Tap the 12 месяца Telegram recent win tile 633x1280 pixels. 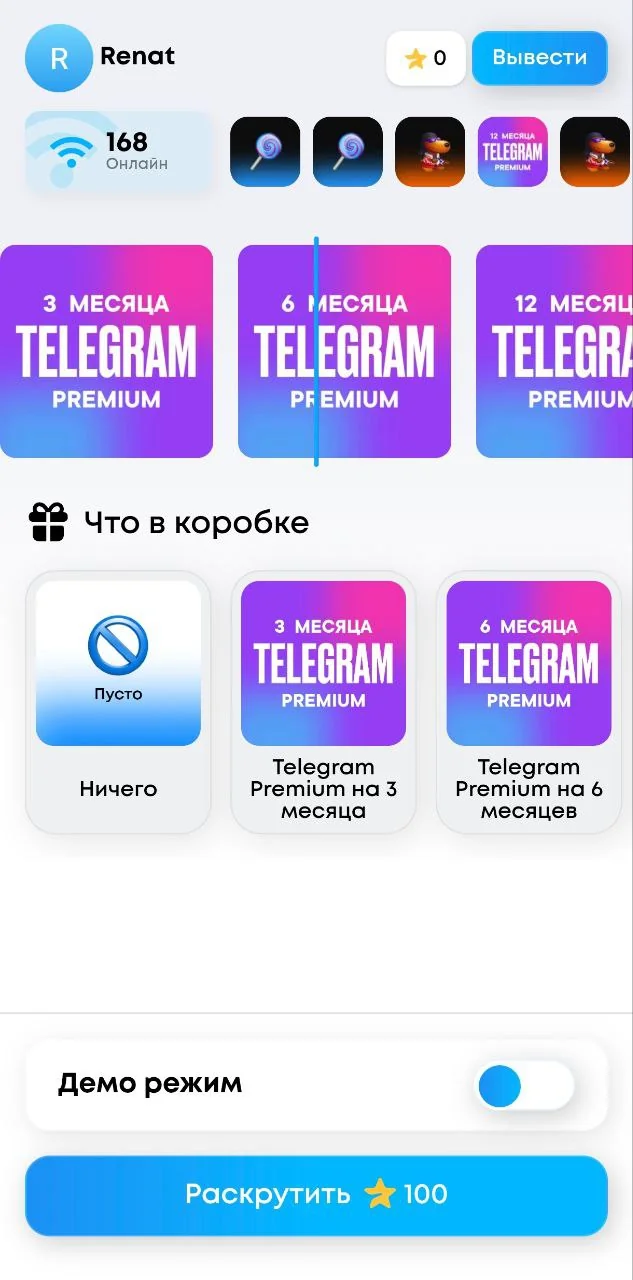click(513, 152)
